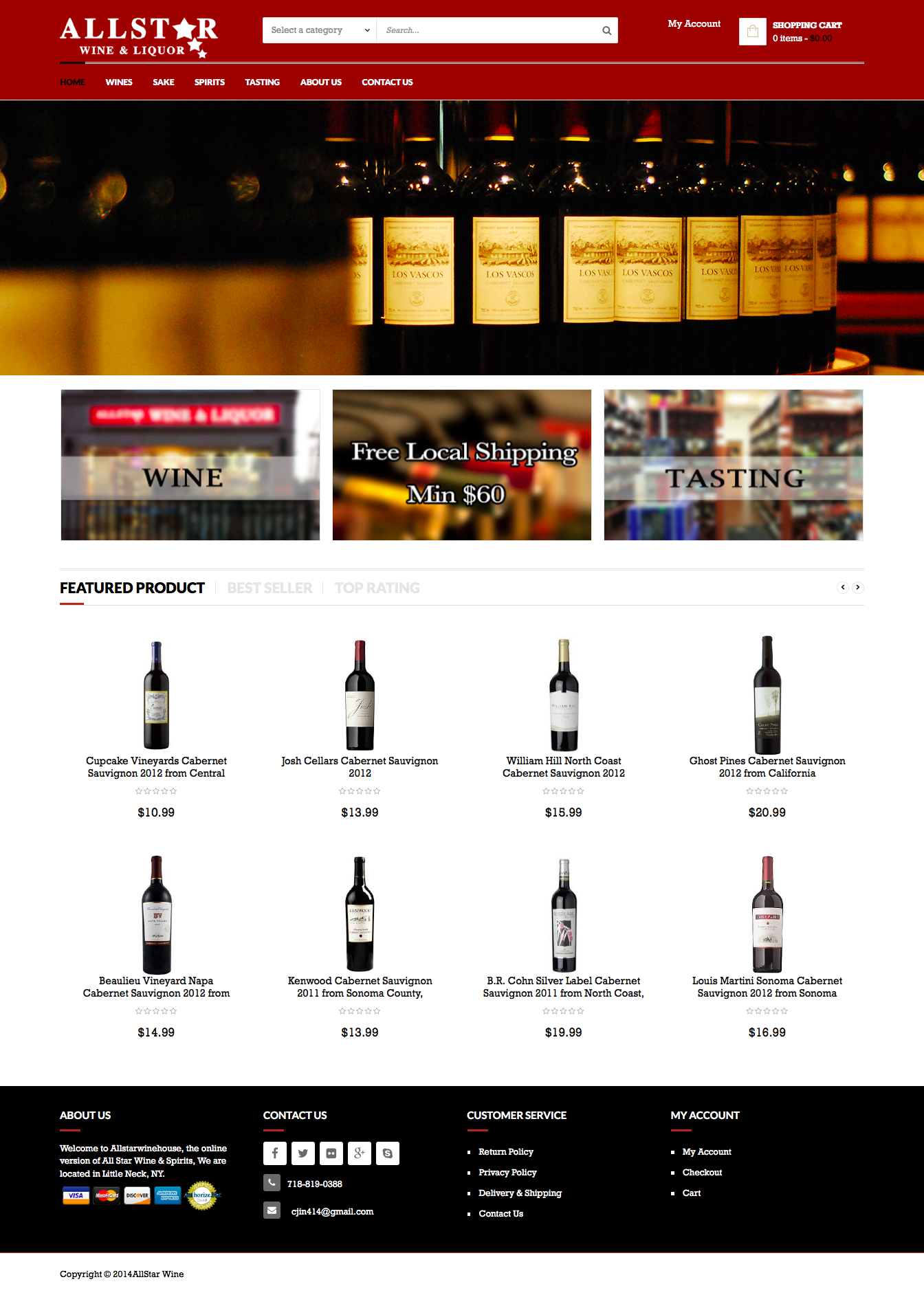Open the Spirits menu item
Viewport: 924px width, 1295px height.
pyautogui.click(x=209, y=82)
